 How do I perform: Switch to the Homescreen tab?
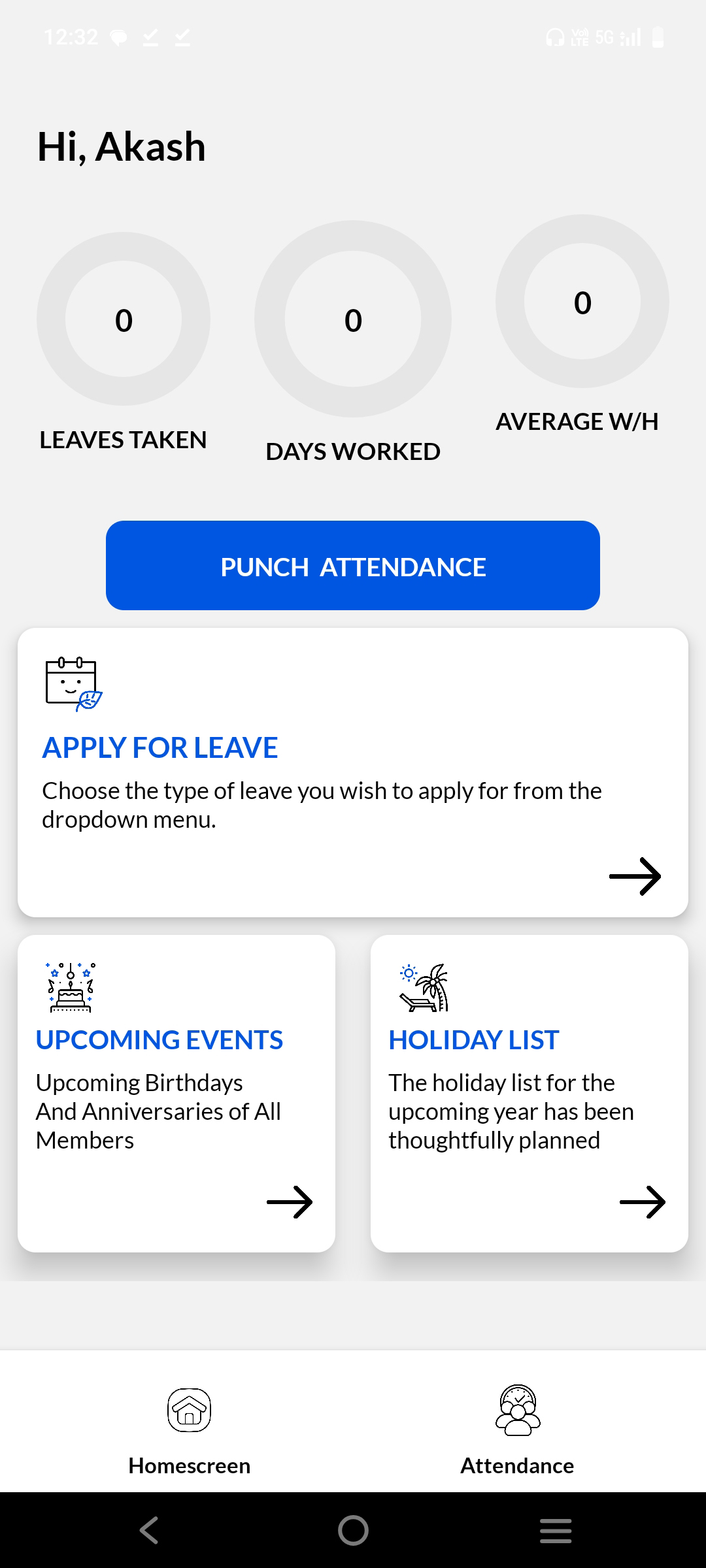tap(190, 1427)
